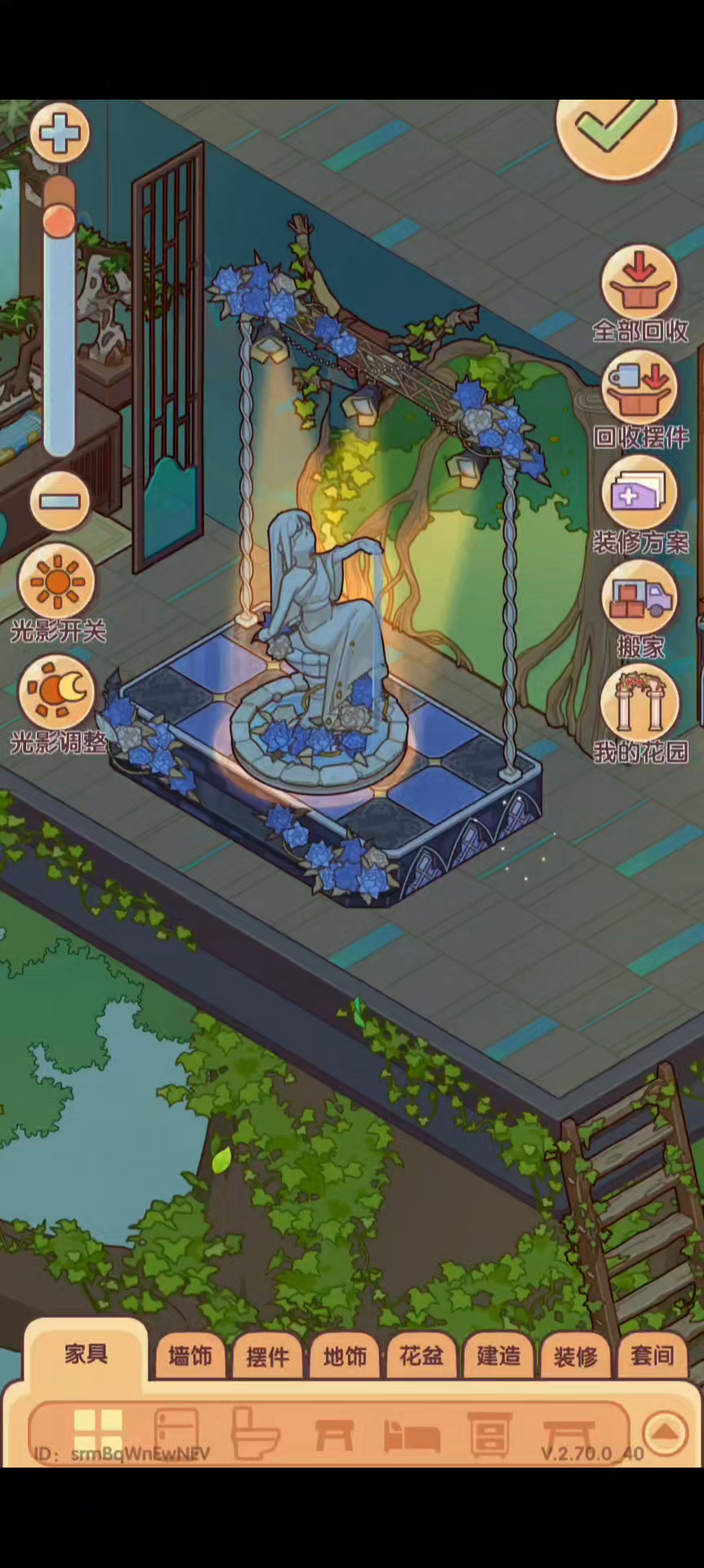
Task: Switch to the 家具 tab
Action: [86, 1355]
